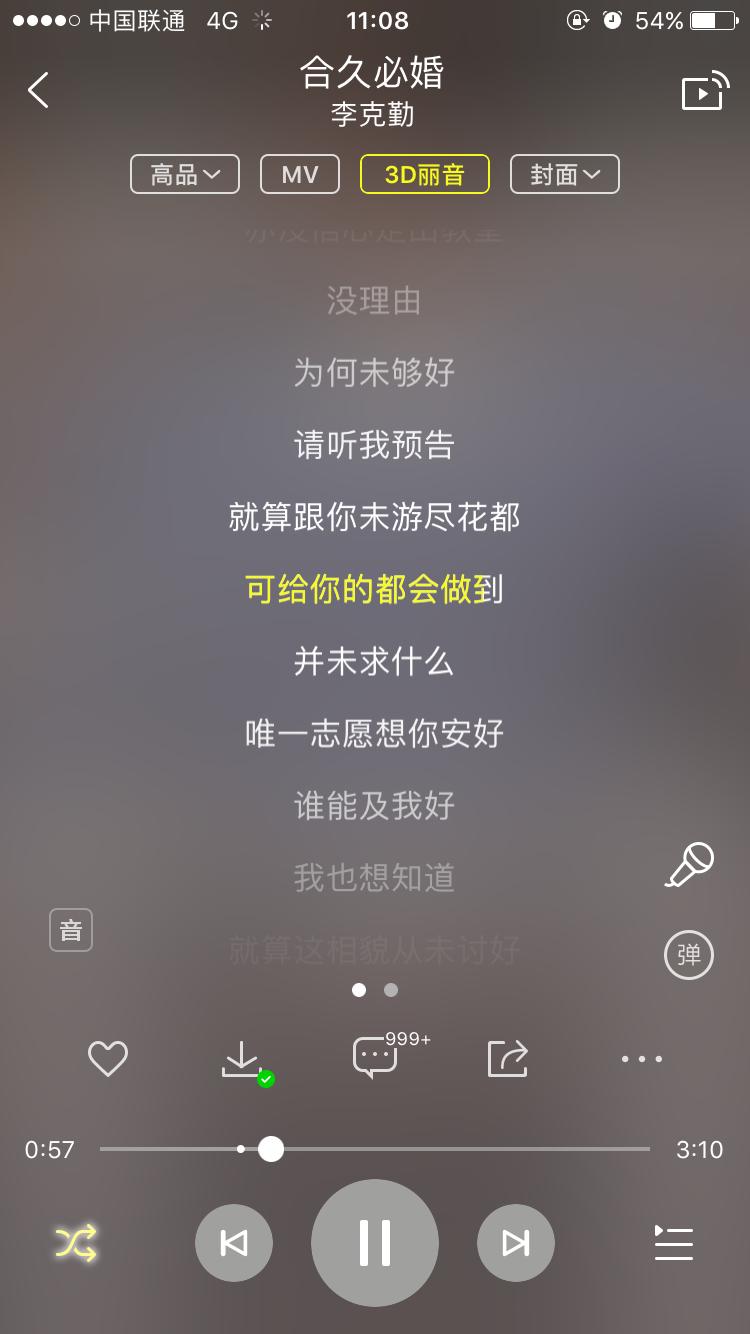
Task: Open the karaoke microphone feature
Action: click(x=689, y=864)
